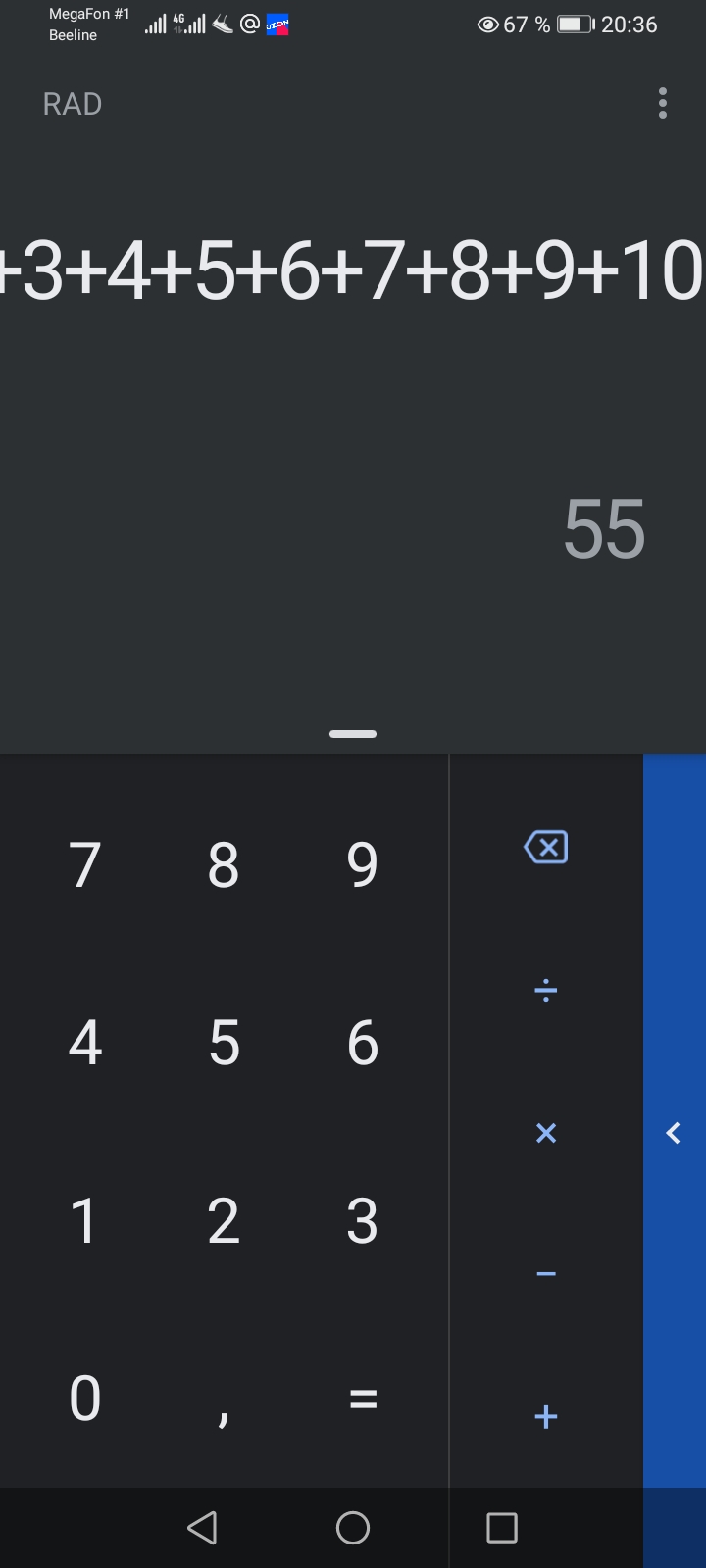Open recent apps from navigation bar
This screenshot has width=706, height=1568.
502,1527
